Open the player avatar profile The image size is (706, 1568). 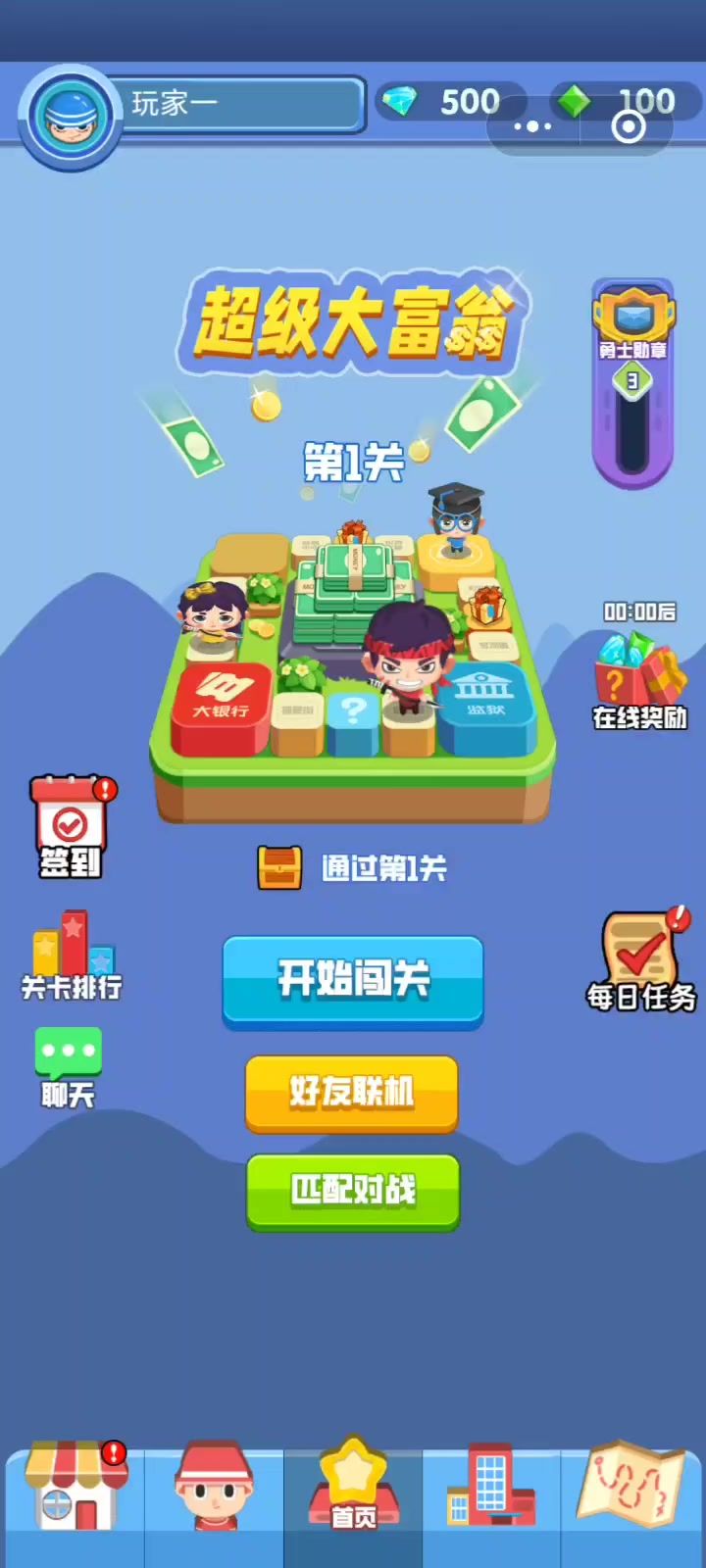click(x=71, y=117)
